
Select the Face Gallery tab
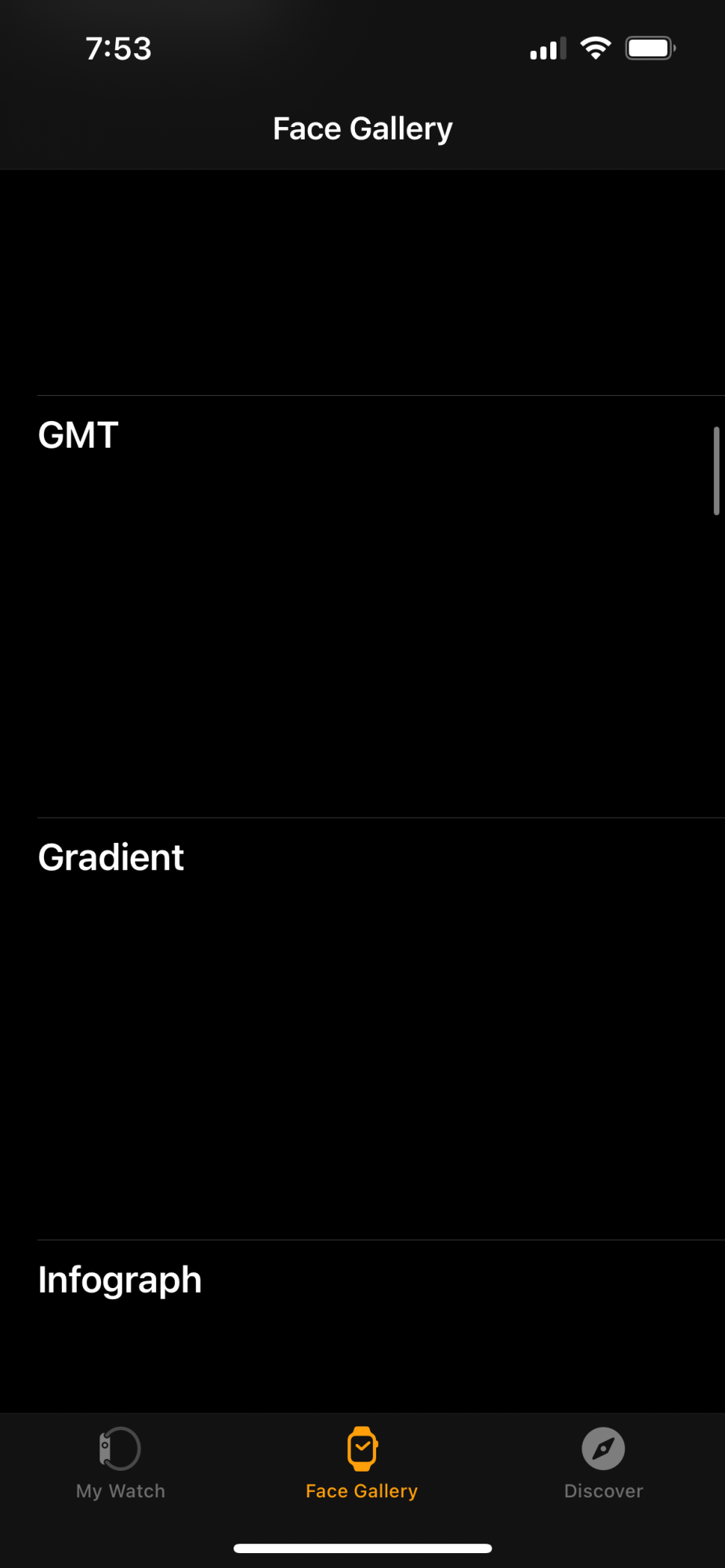click(x=361, y=1463)
